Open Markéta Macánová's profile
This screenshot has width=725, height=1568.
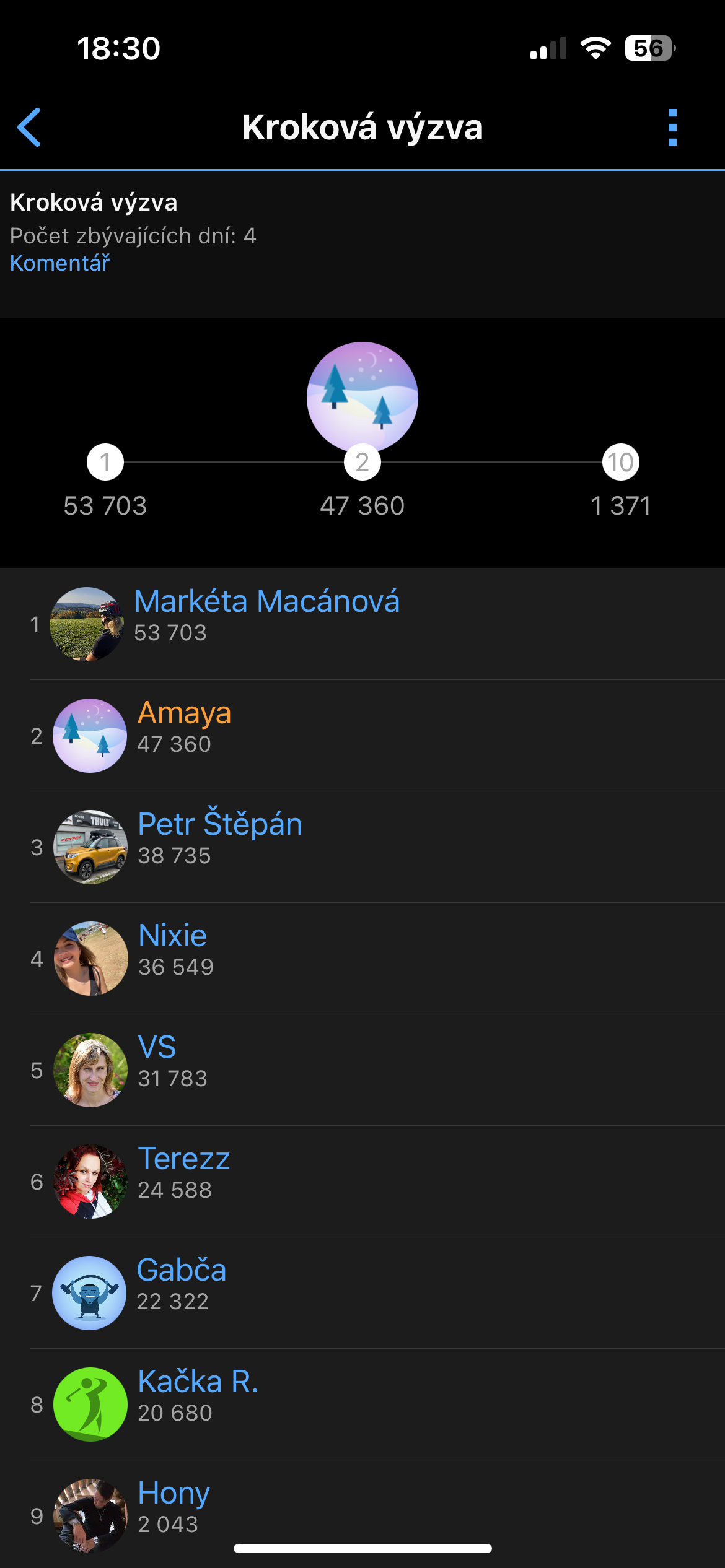point(267,602)
